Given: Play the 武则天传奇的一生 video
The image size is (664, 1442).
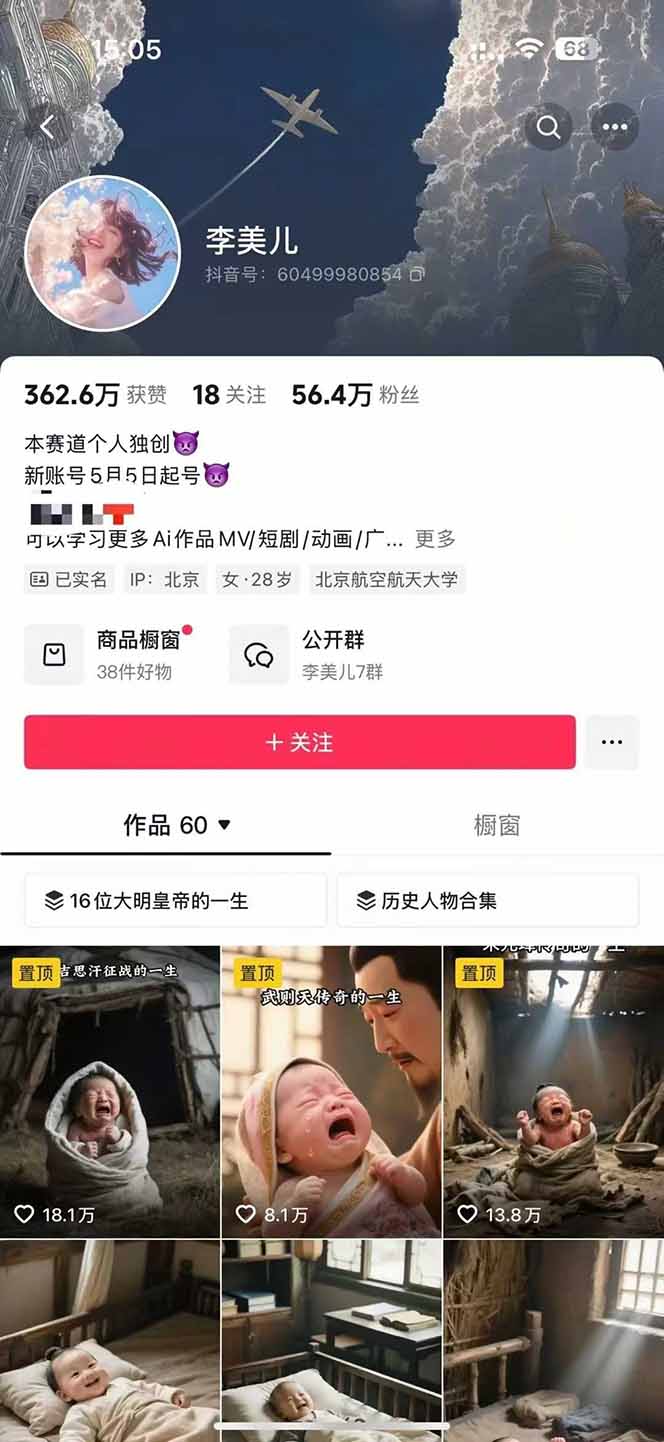Looking at the screenshot, I should pyautogui.click(x=331, y=1090).
